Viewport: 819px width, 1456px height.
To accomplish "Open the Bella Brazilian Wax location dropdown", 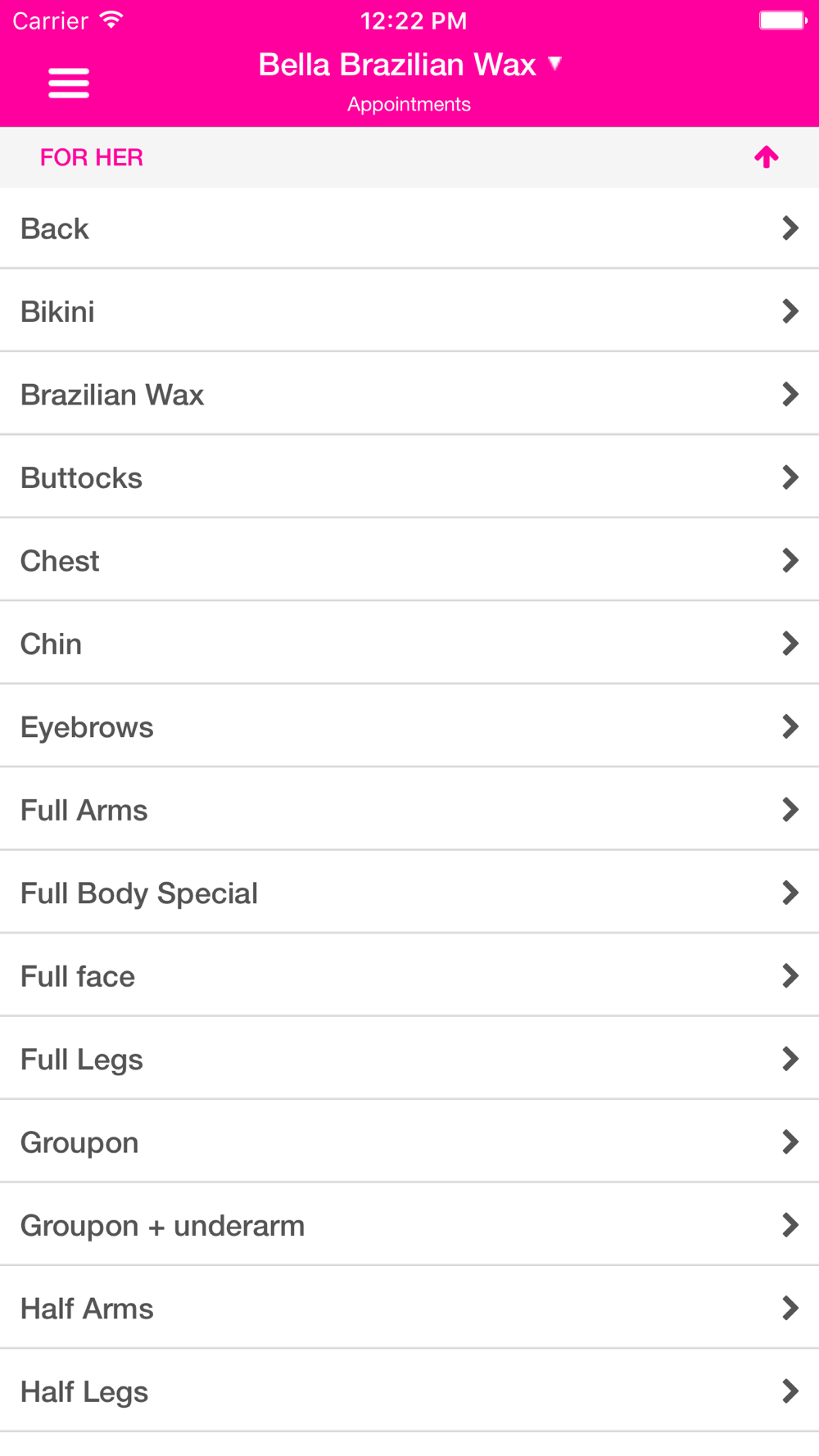I will [x=409, y=65].
